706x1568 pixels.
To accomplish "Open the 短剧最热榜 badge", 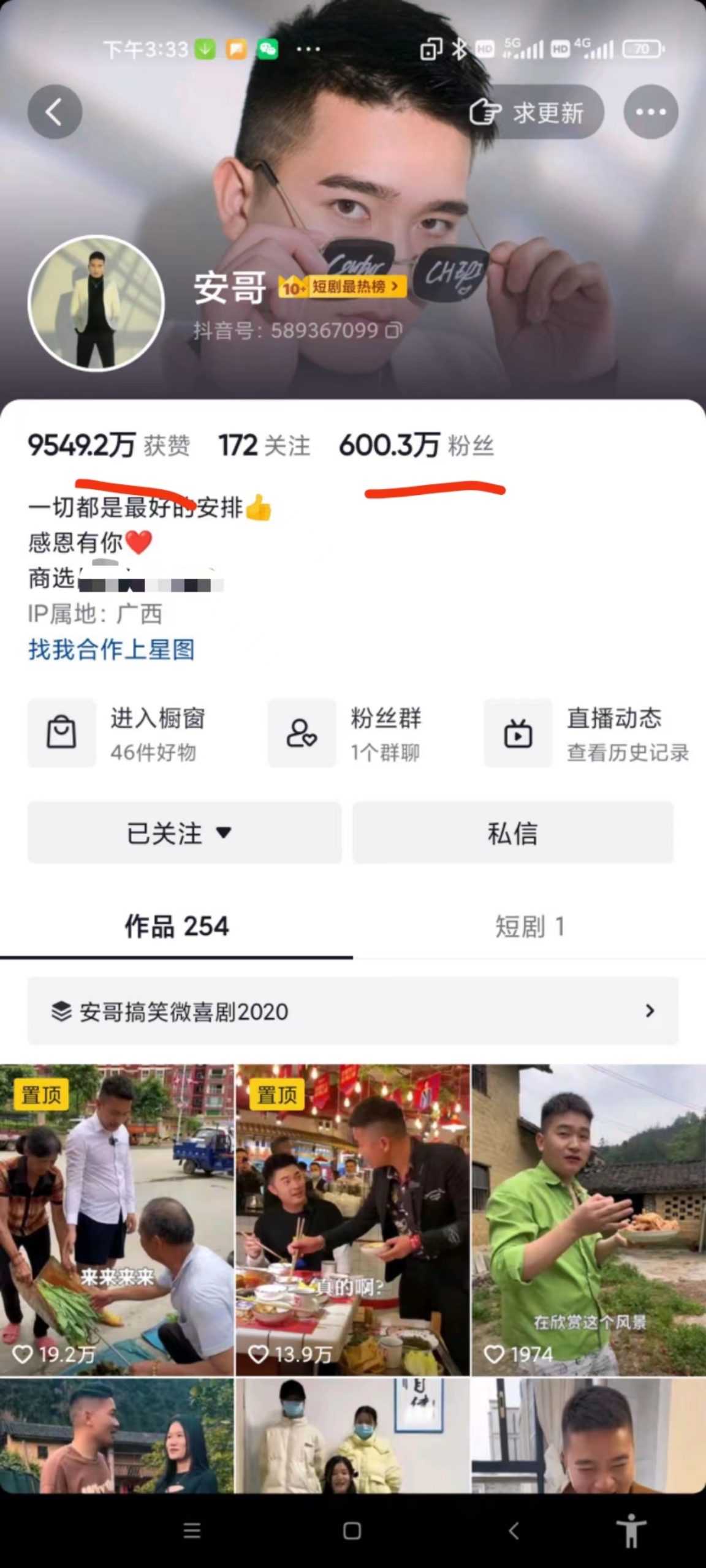I will (343, 287).
